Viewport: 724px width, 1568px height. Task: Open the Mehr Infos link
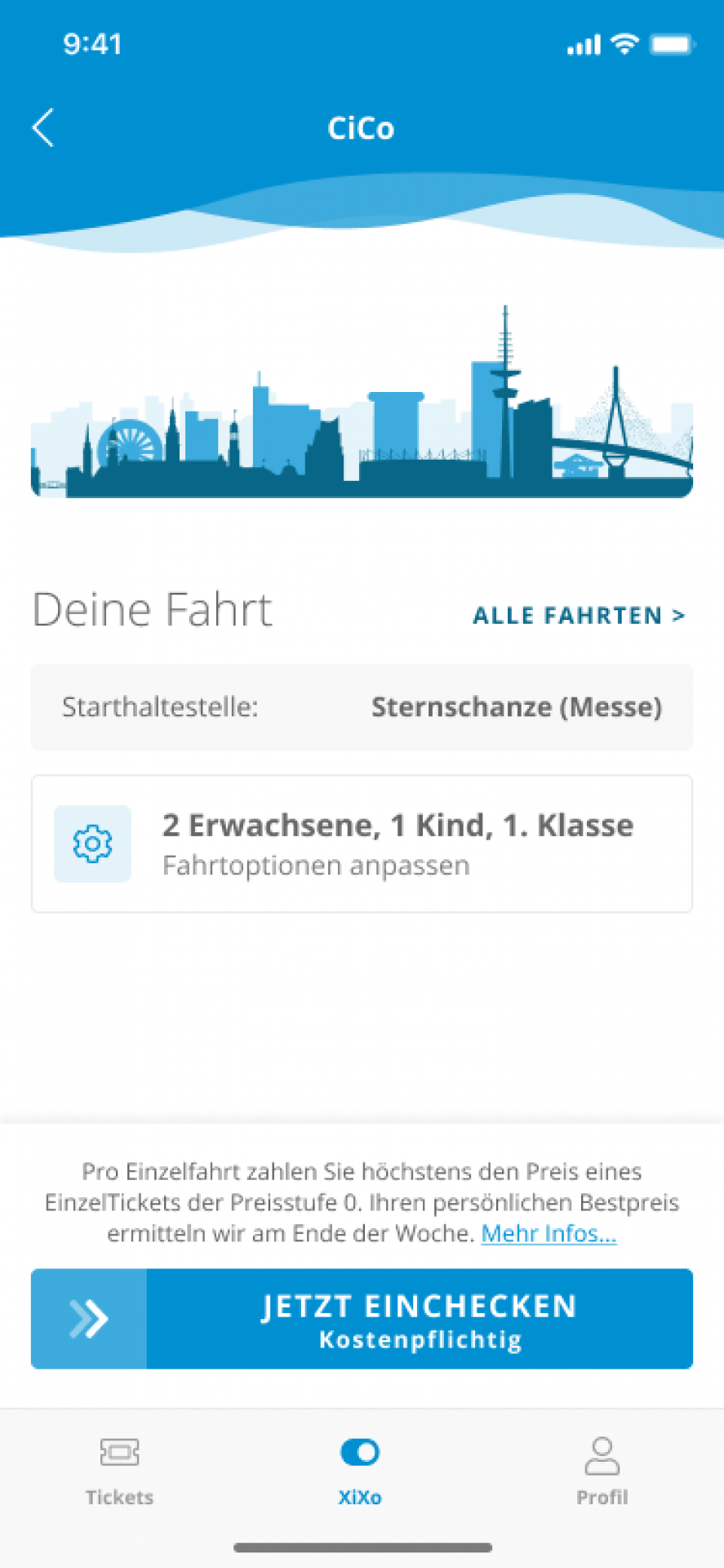pyautogui.click(x=549, y=1233)
